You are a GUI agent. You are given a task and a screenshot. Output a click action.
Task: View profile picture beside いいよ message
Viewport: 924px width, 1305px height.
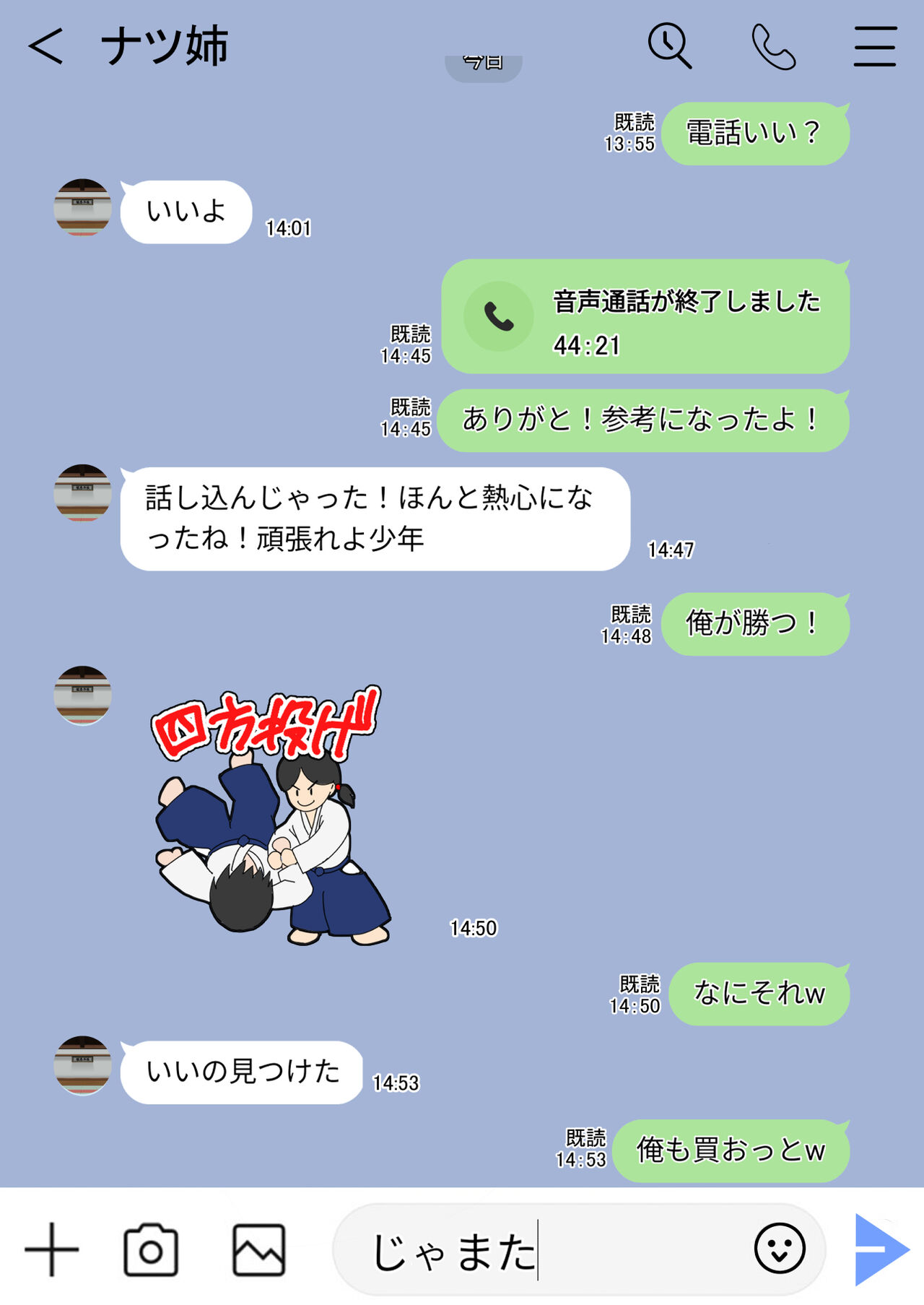[x=83, y=207]
